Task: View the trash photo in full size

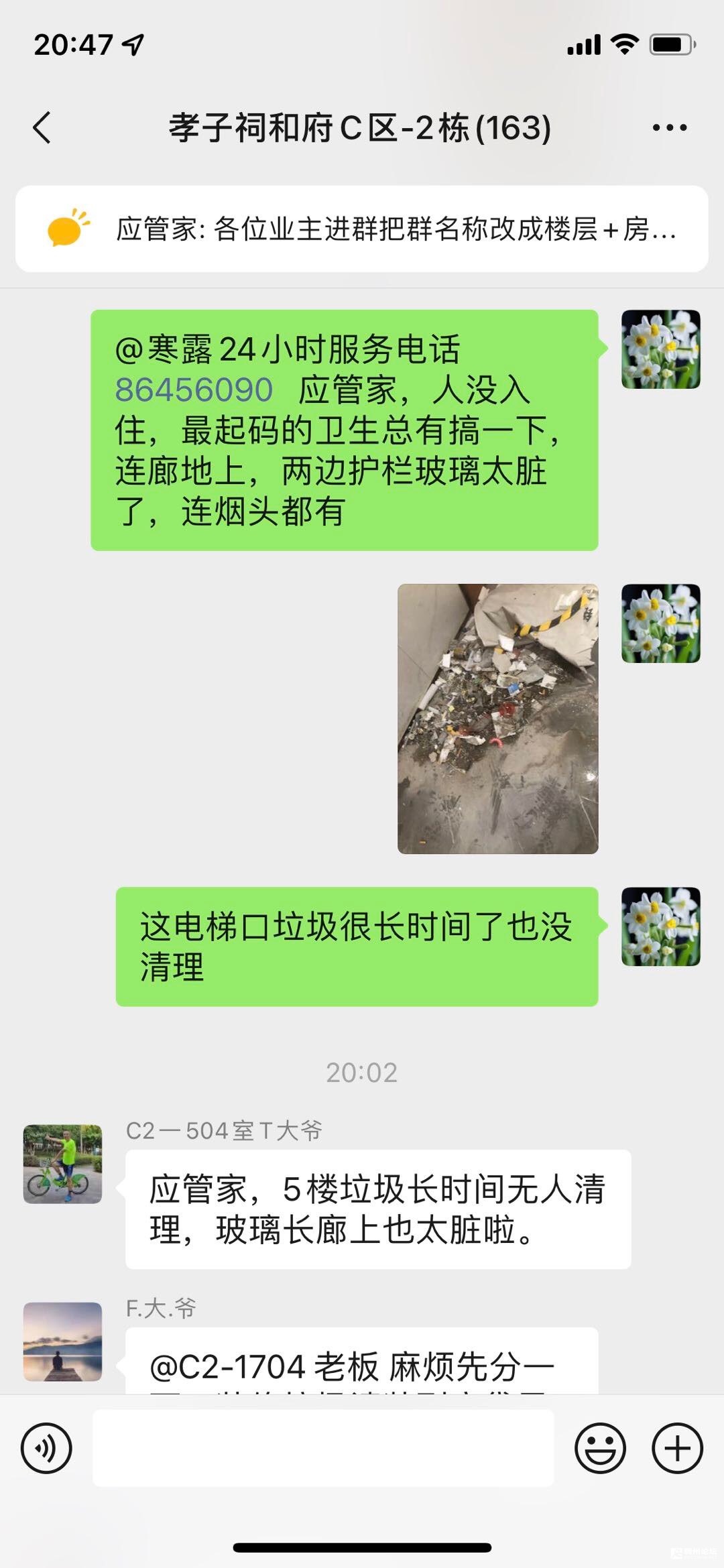Action: point(497,719)
